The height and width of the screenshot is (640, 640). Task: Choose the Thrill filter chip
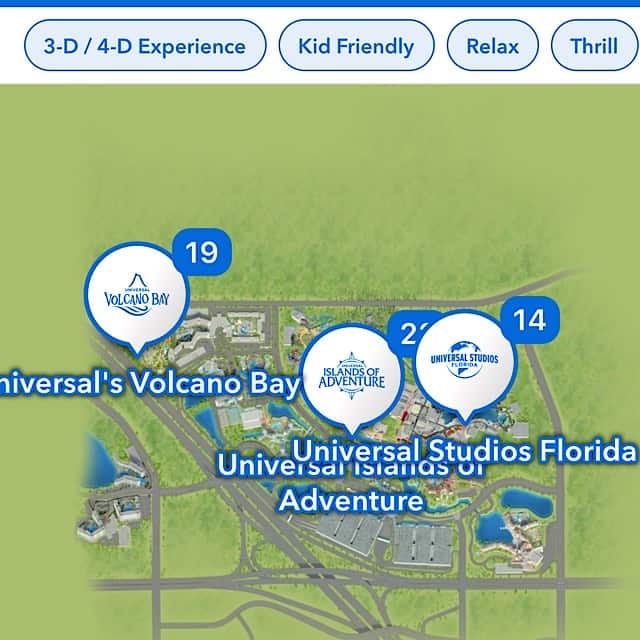click(596, 46)
